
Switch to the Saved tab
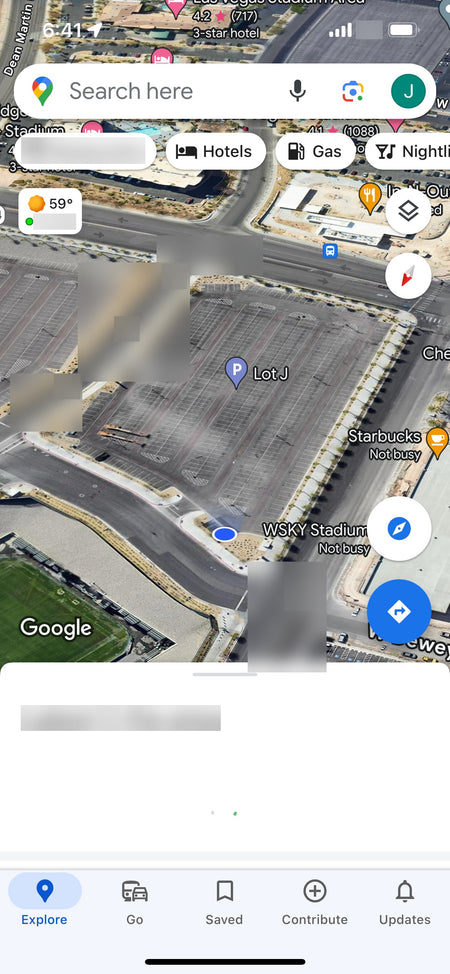tap(224, 903)
